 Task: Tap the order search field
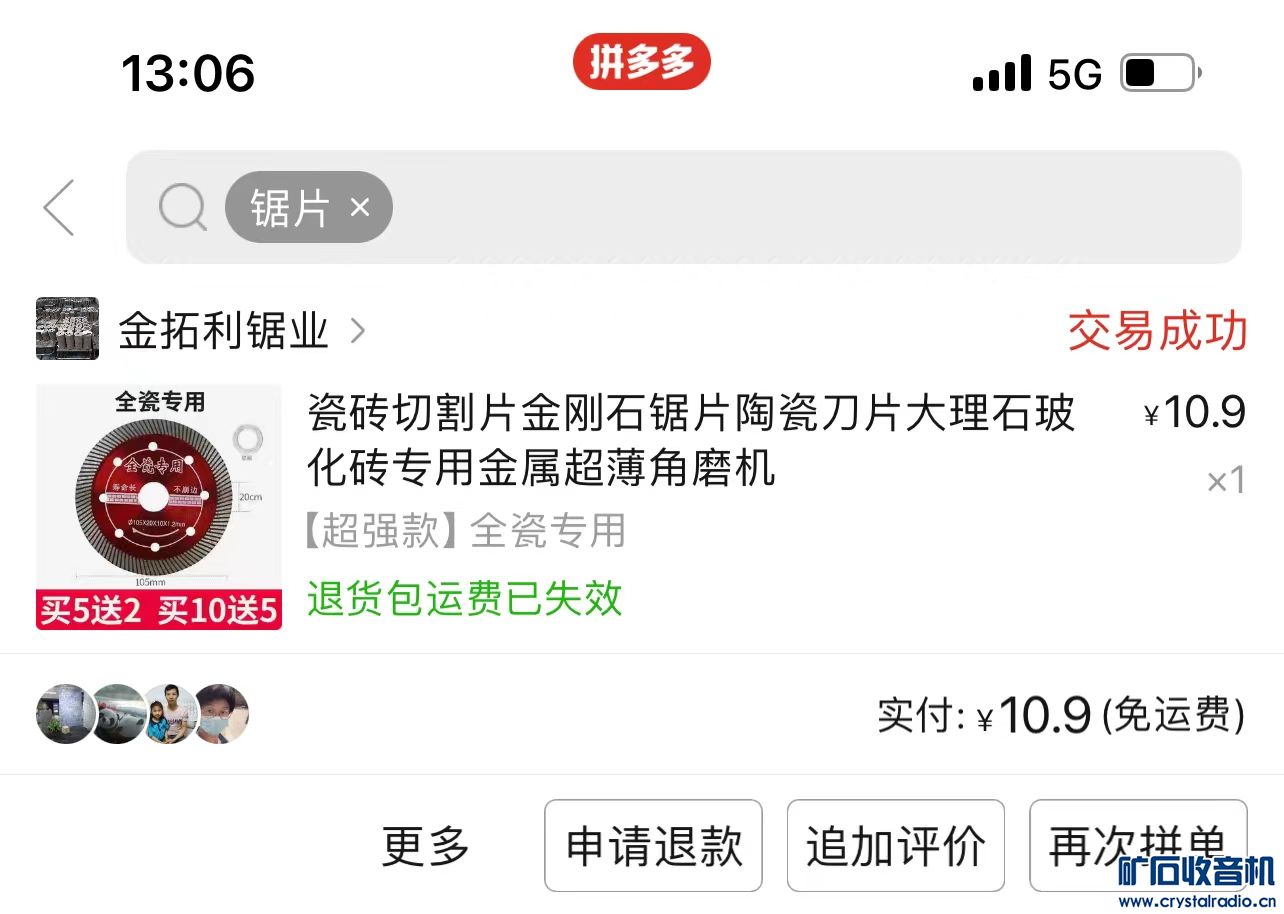tap(800, 208)
